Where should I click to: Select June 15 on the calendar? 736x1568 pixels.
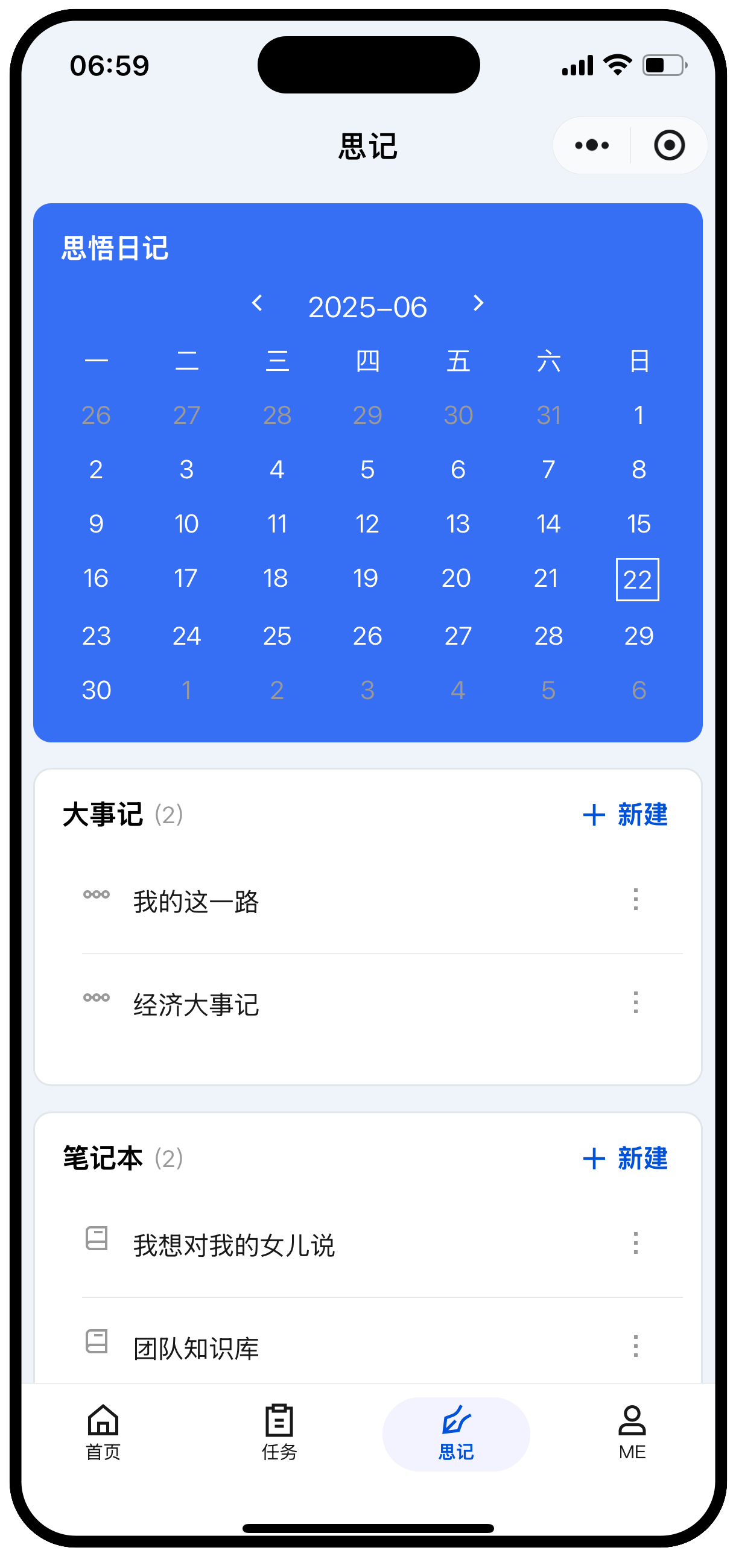point(639,524)
